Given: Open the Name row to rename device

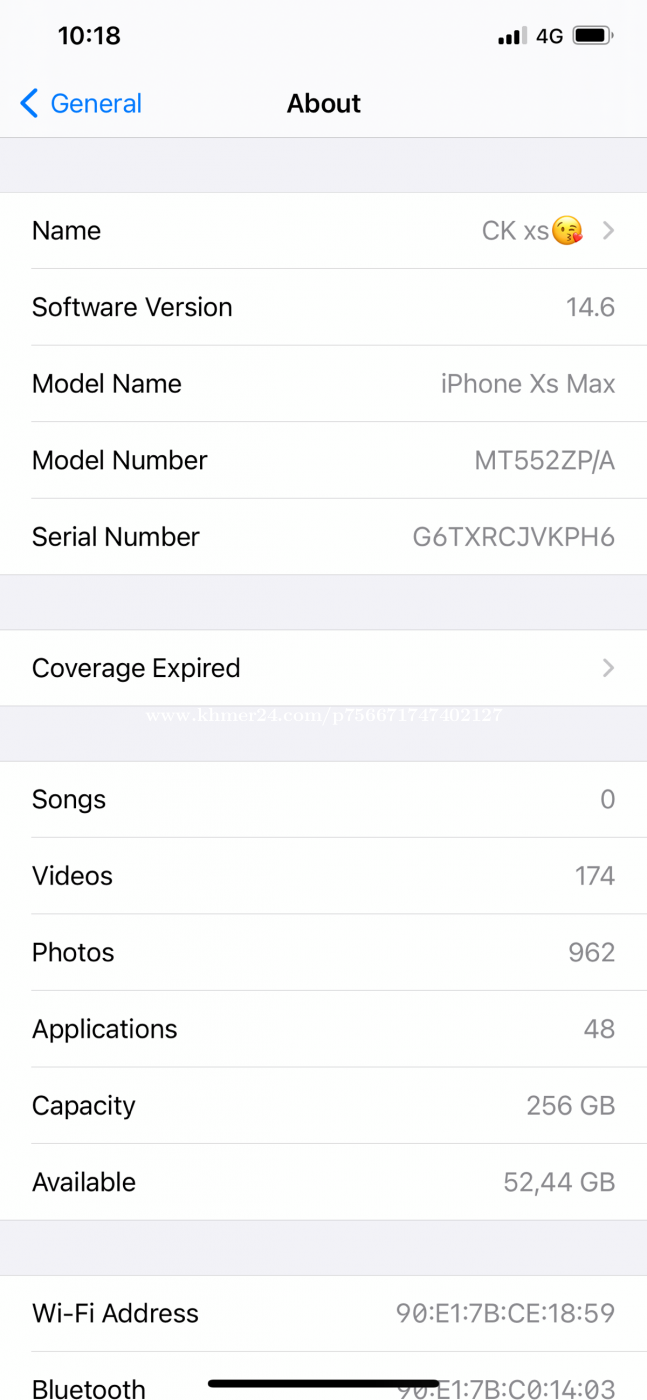Looking at the screenshot, I should (323, 231).
